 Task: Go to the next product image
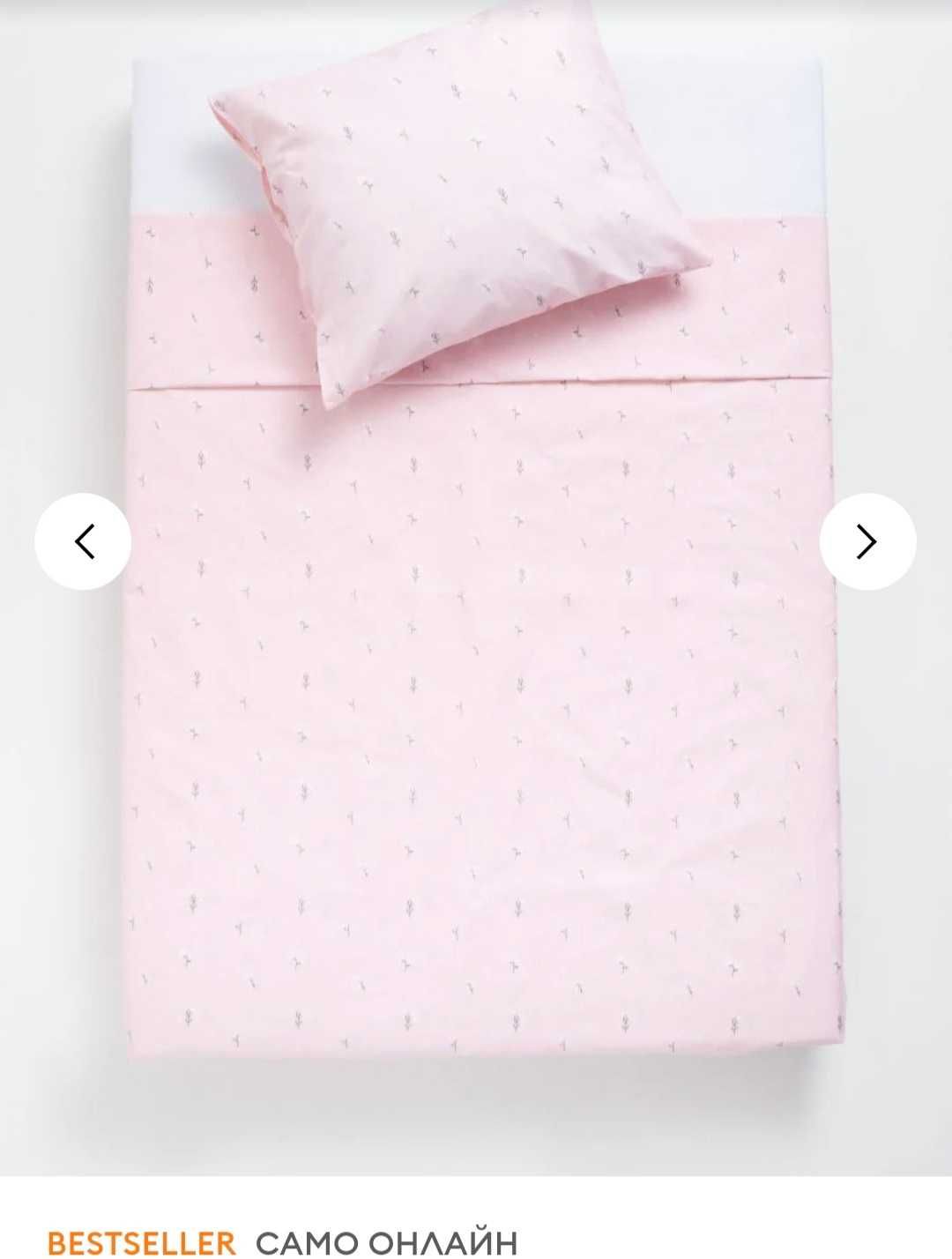pyautogui.click(x=867, y=541)
